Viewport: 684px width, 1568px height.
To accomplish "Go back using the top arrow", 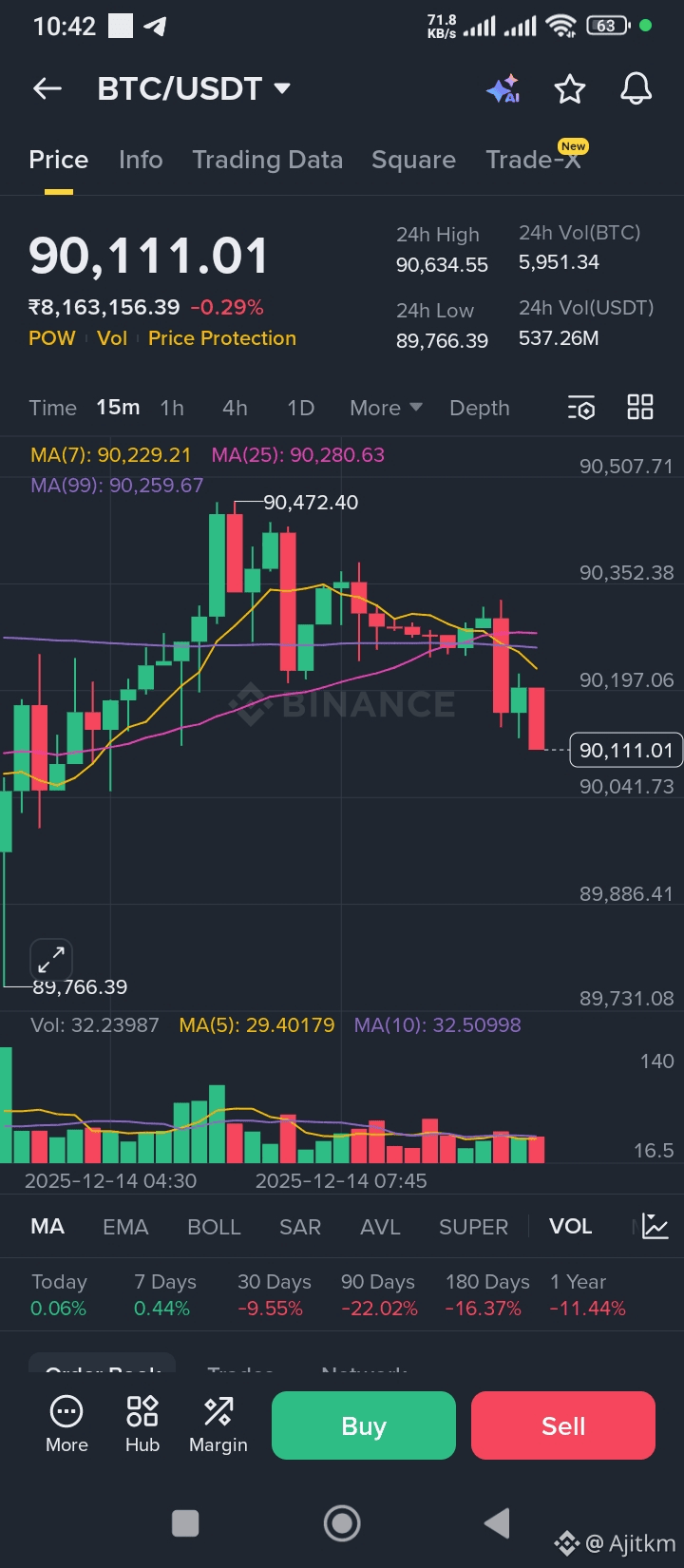I will 47,89.
